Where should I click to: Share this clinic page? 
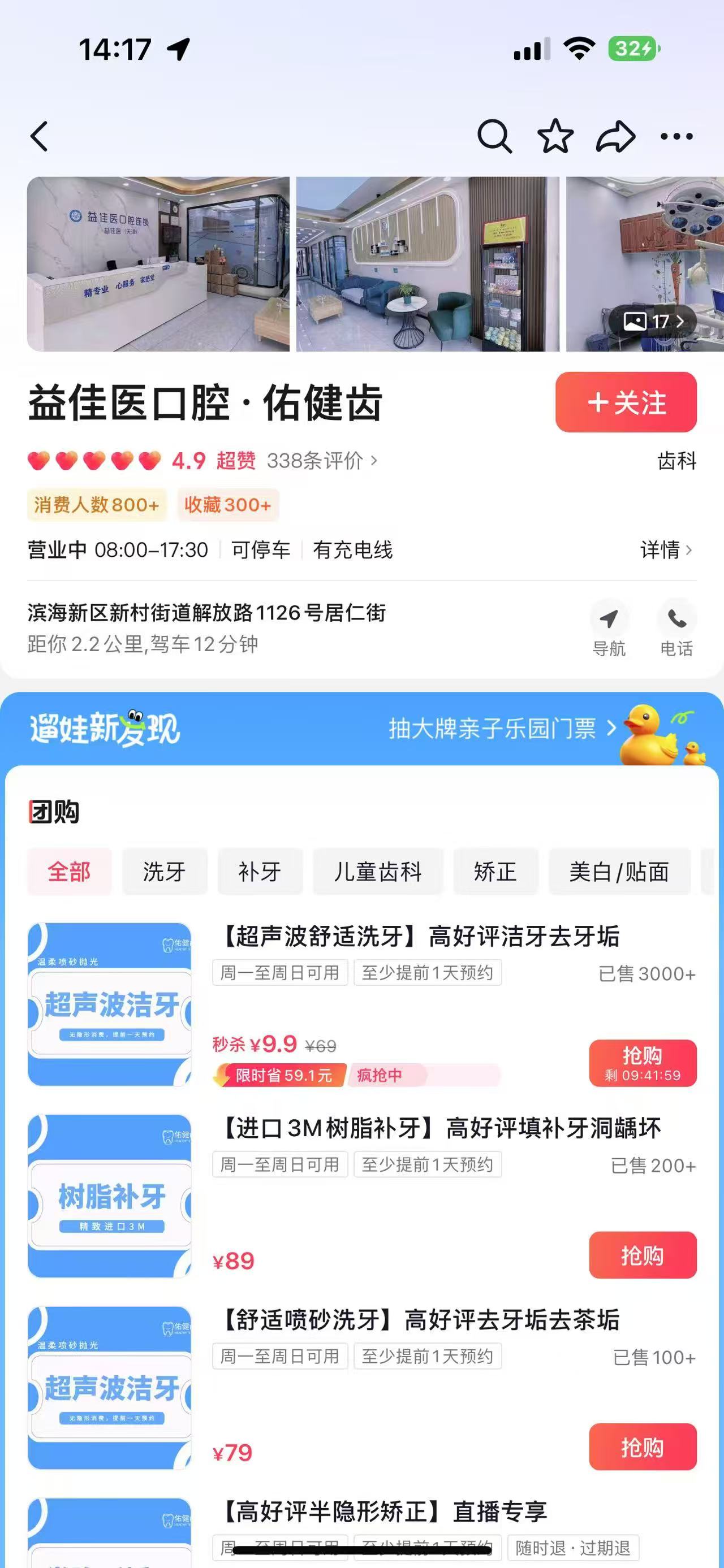(615, 136)
